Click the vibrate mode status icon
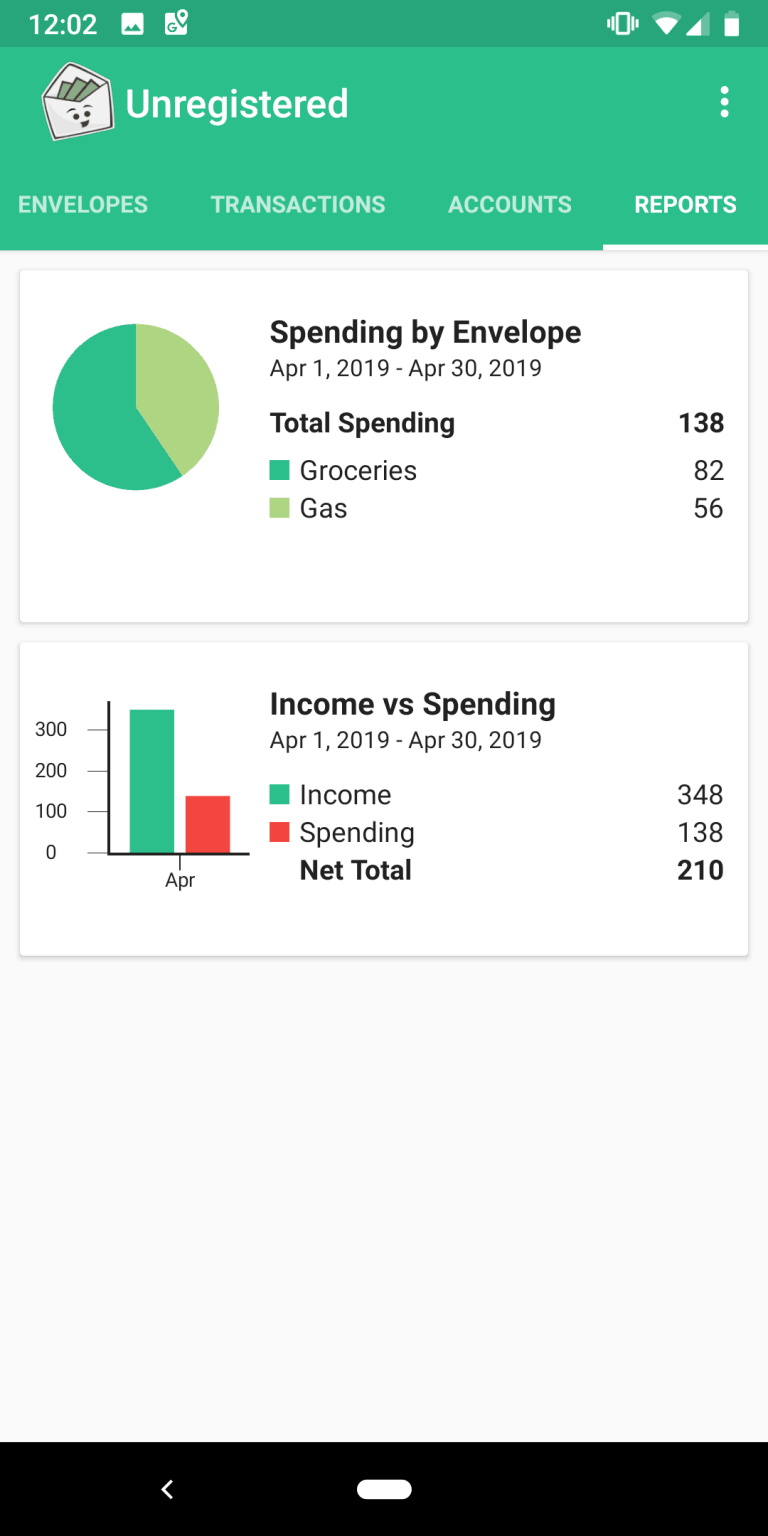The width and height of the screenshot is (768, 1536). click(x=621, y=22)
